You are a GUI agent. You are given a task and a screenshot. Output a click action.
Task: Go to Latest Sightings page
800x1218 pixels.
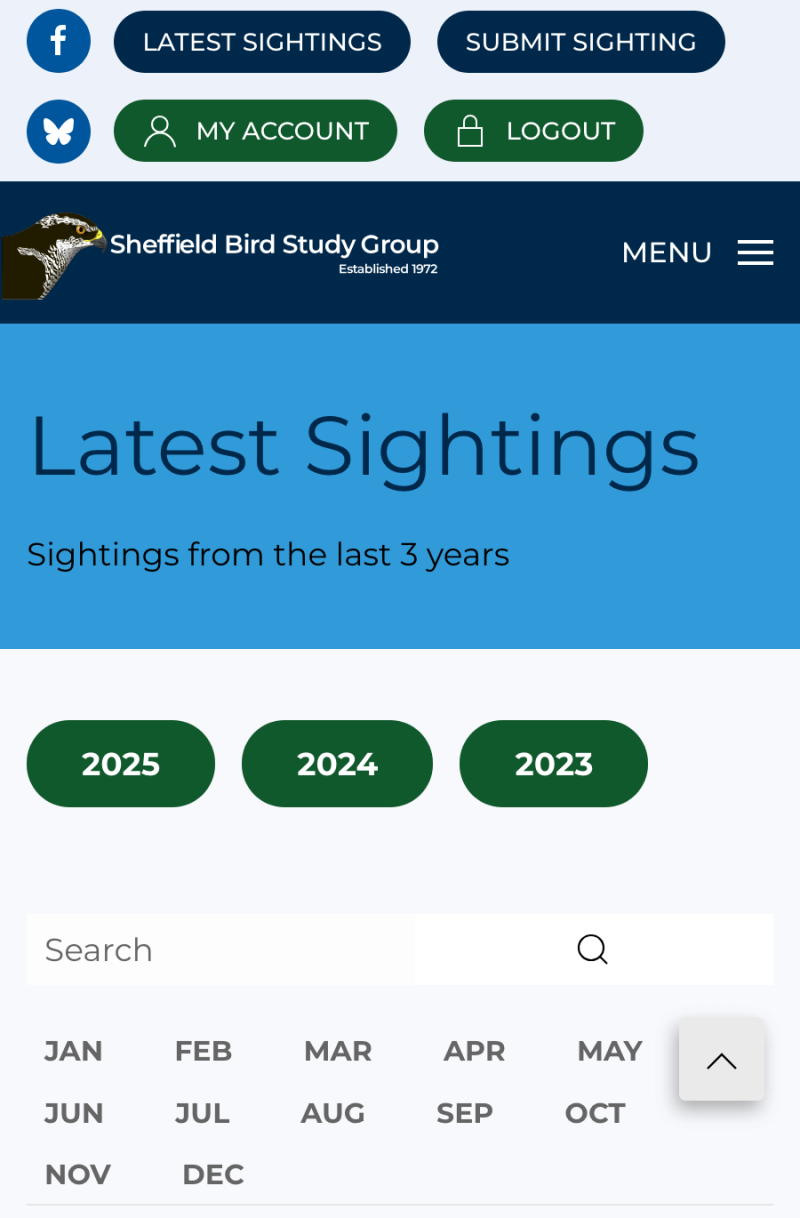pyautogui.click(x=262, y=42)
